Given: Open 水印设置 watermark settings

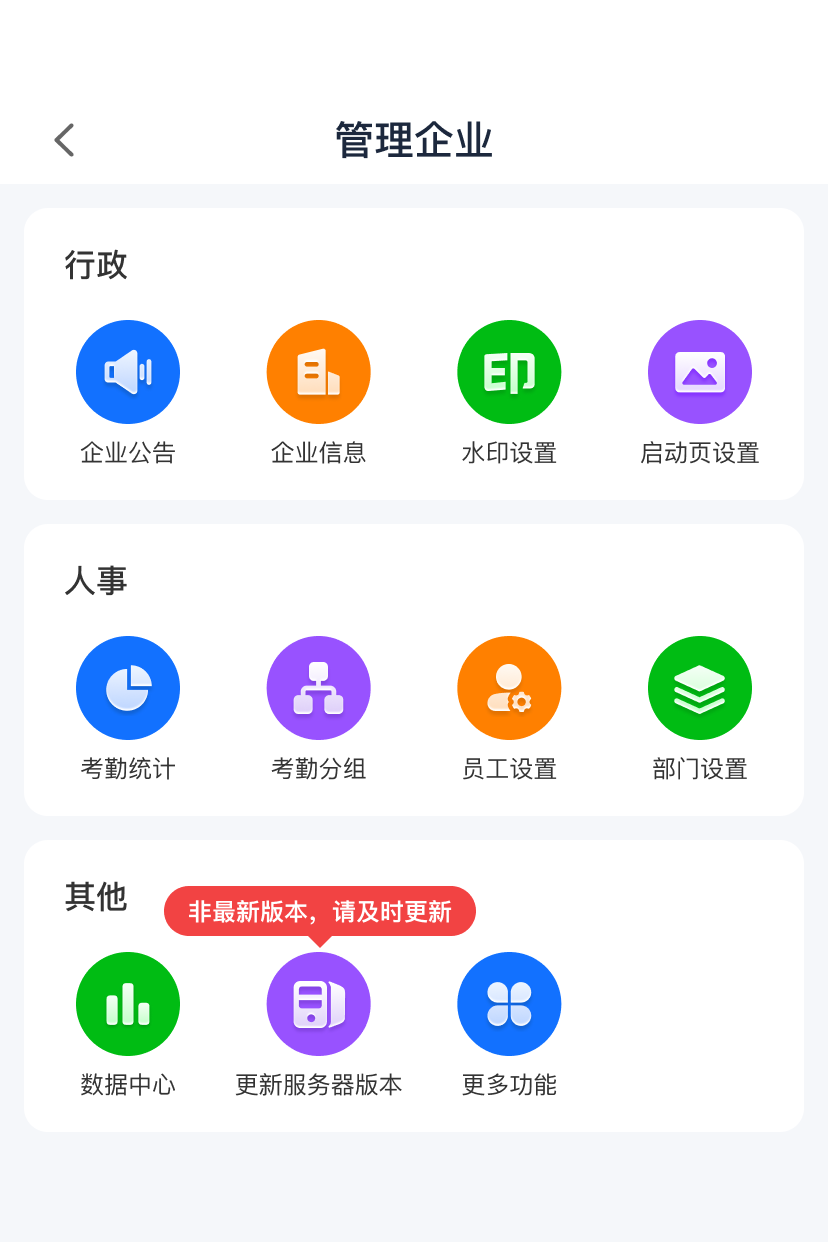Looking at the screenshot, I should tap(509, 372).
